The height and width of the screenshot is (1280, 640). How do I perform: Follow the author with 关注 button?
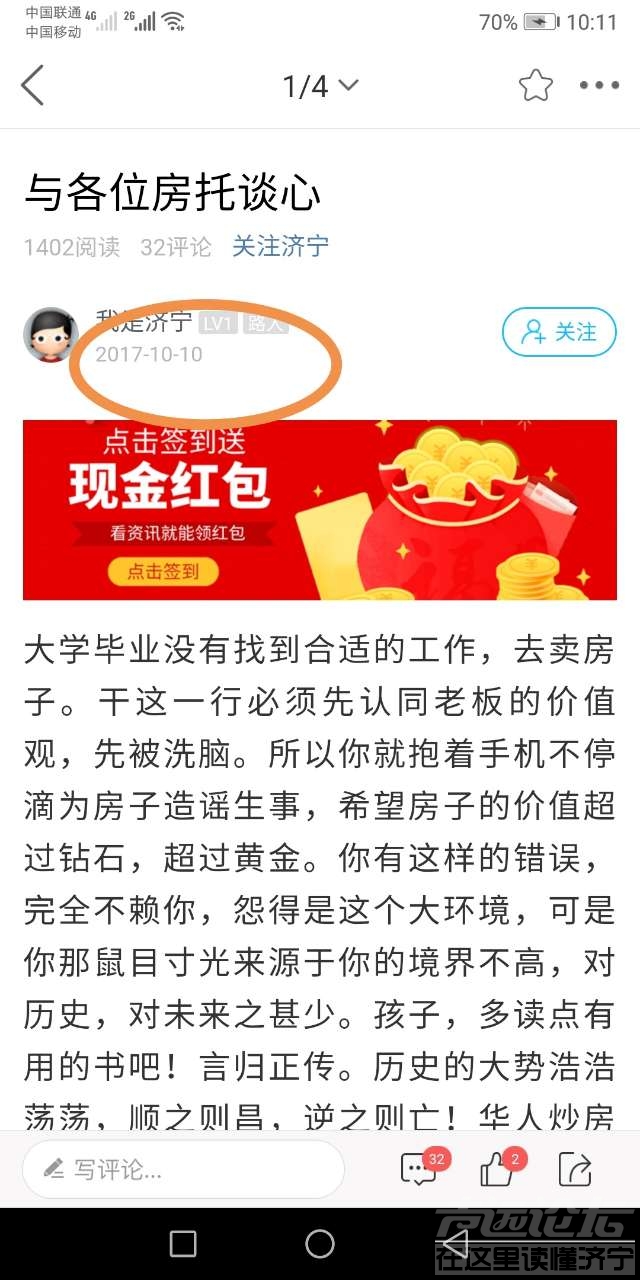pyautogui.click(x=559, y=332)
